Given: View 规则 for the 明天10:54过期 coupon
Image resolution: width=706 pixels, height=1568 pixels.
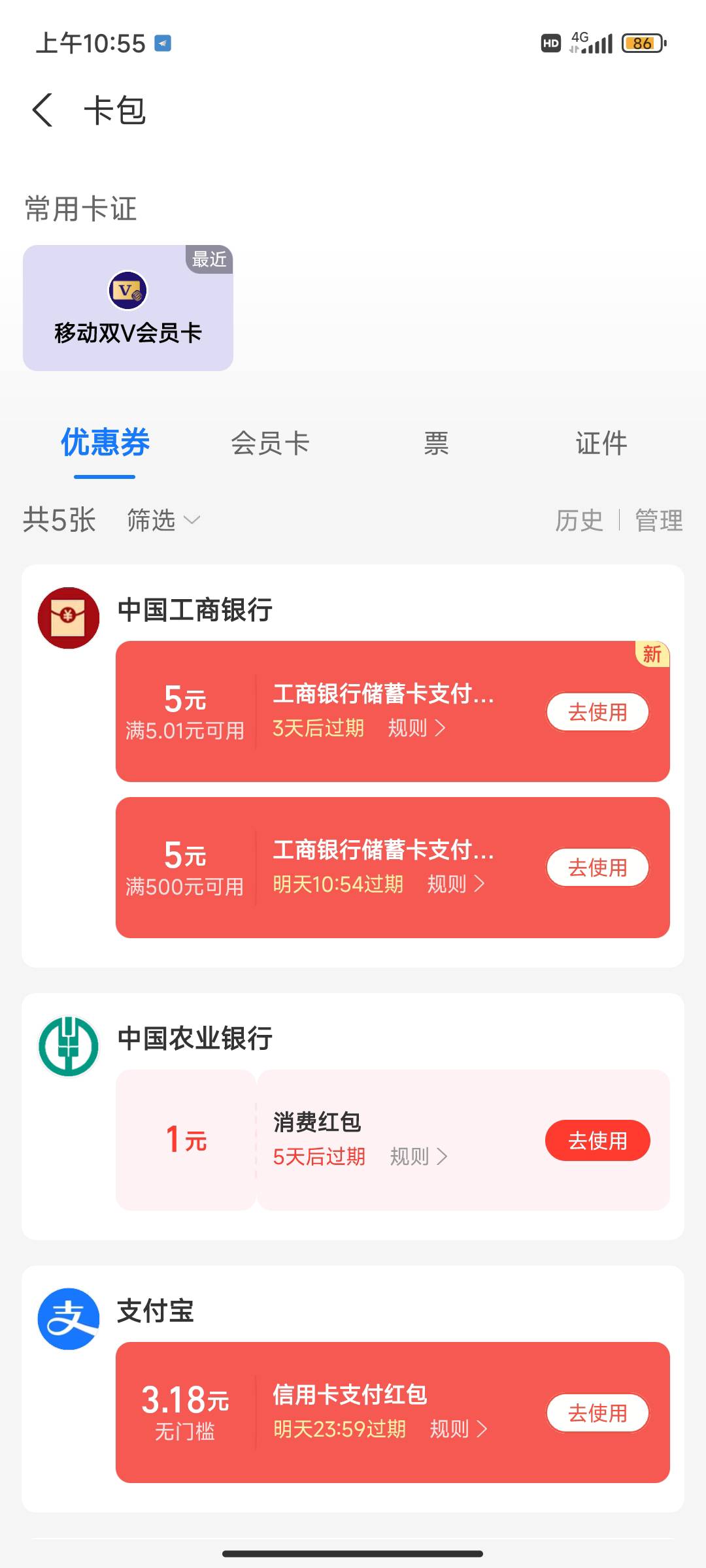Looking at the screenshot, I should point(456,884).
